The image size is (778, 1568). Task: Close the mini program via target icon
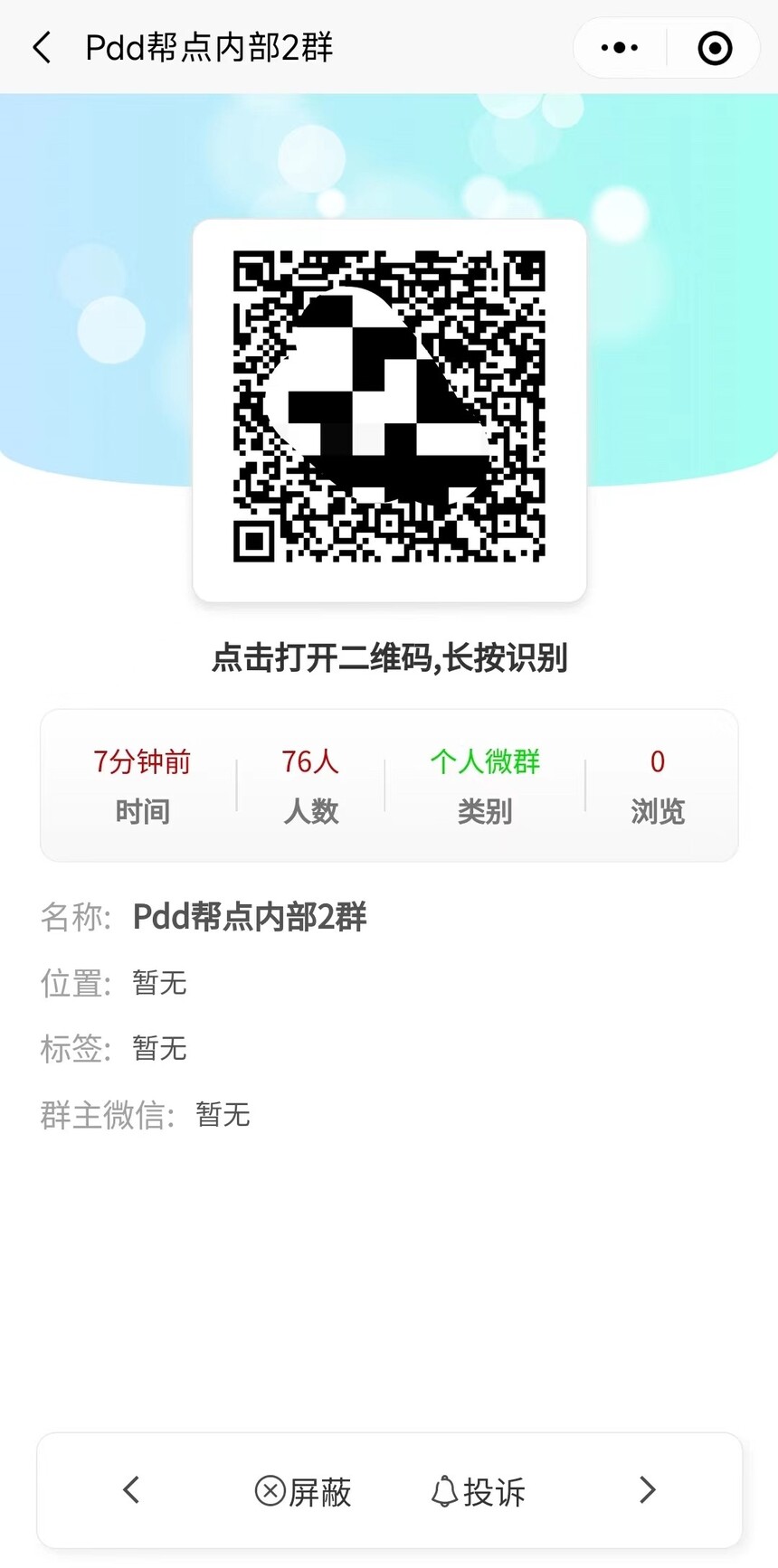[715, 48]
